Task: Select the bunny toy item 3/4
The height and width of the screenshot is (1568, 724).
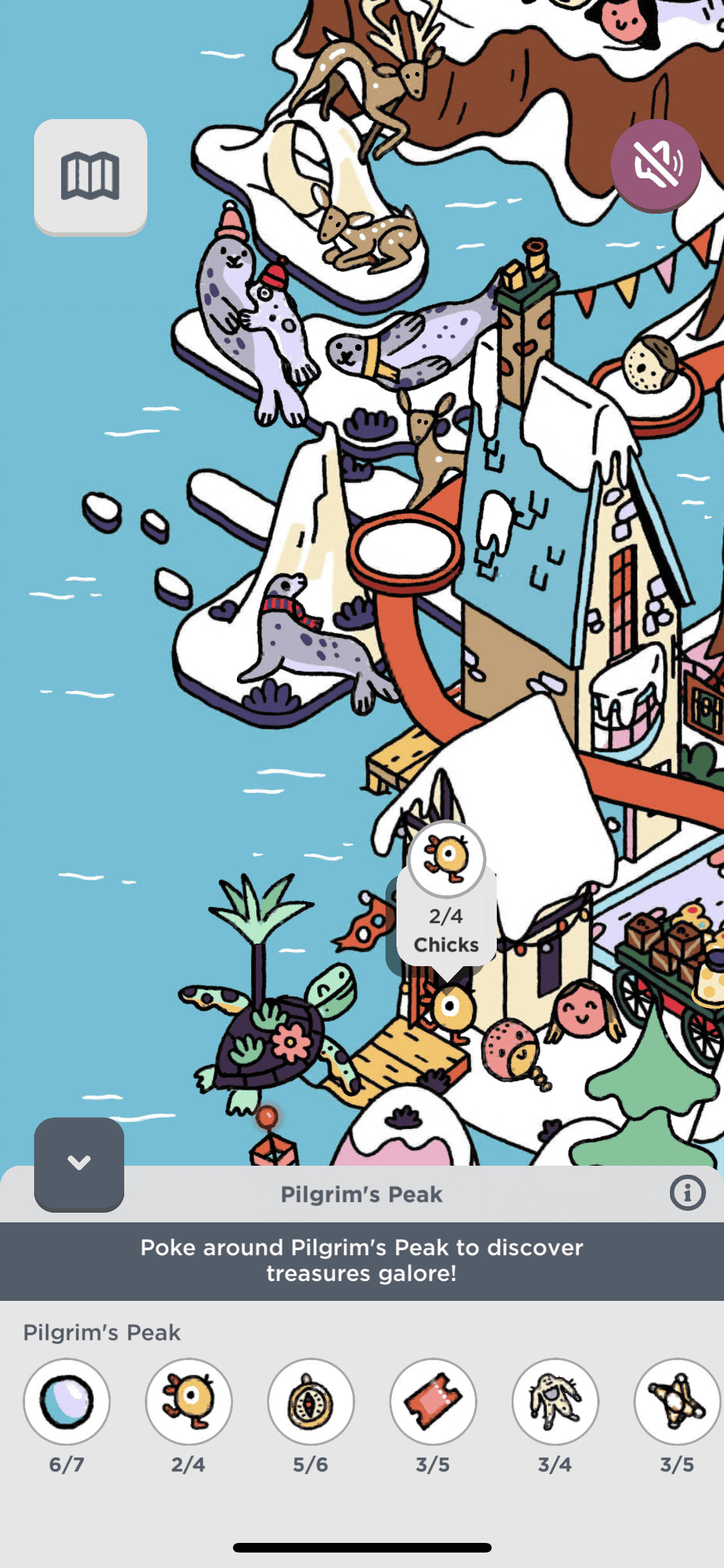Action: (555, 1401)
